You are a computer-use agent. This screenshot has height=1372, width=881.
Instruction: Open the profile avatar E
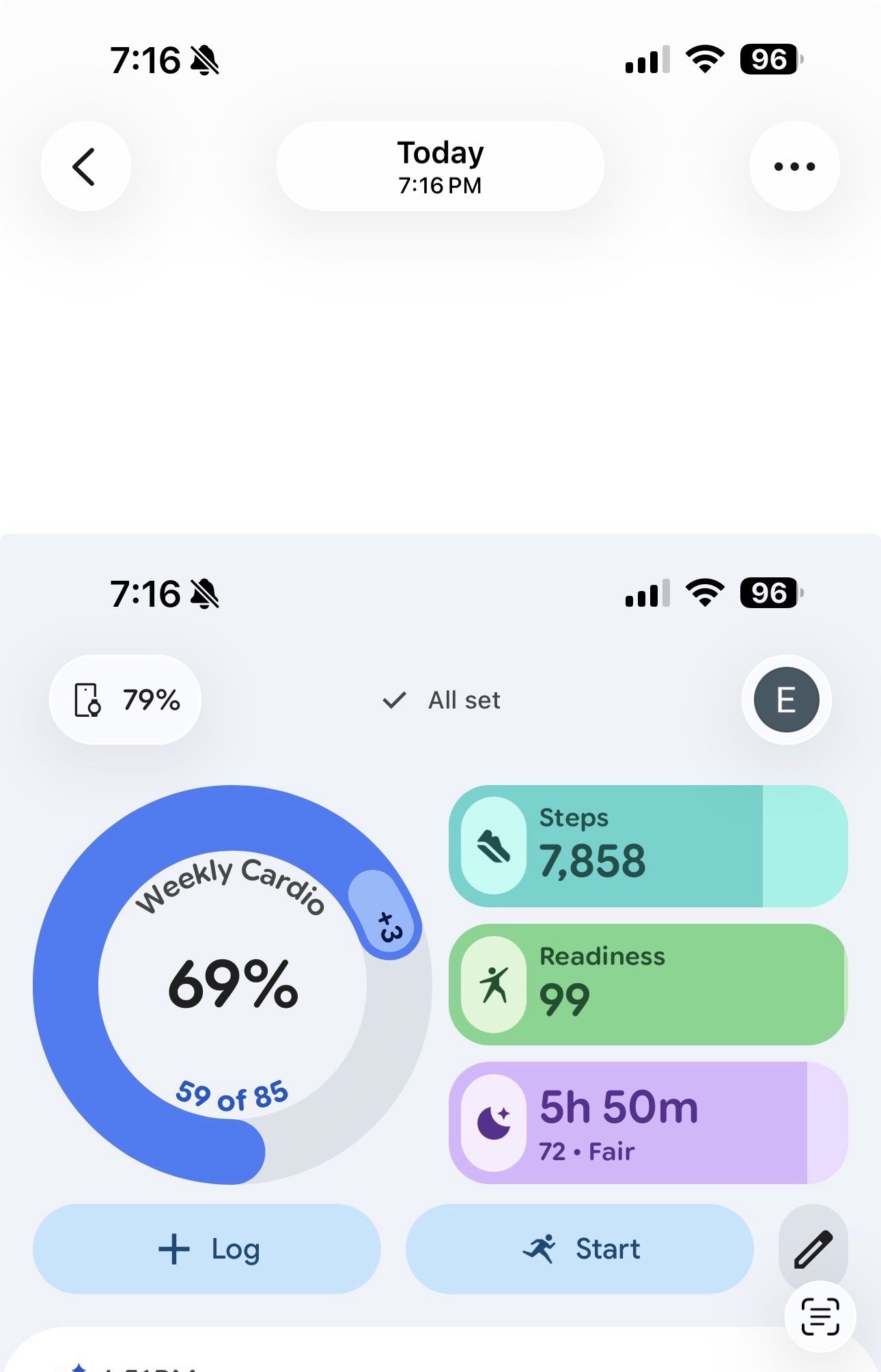787,700
